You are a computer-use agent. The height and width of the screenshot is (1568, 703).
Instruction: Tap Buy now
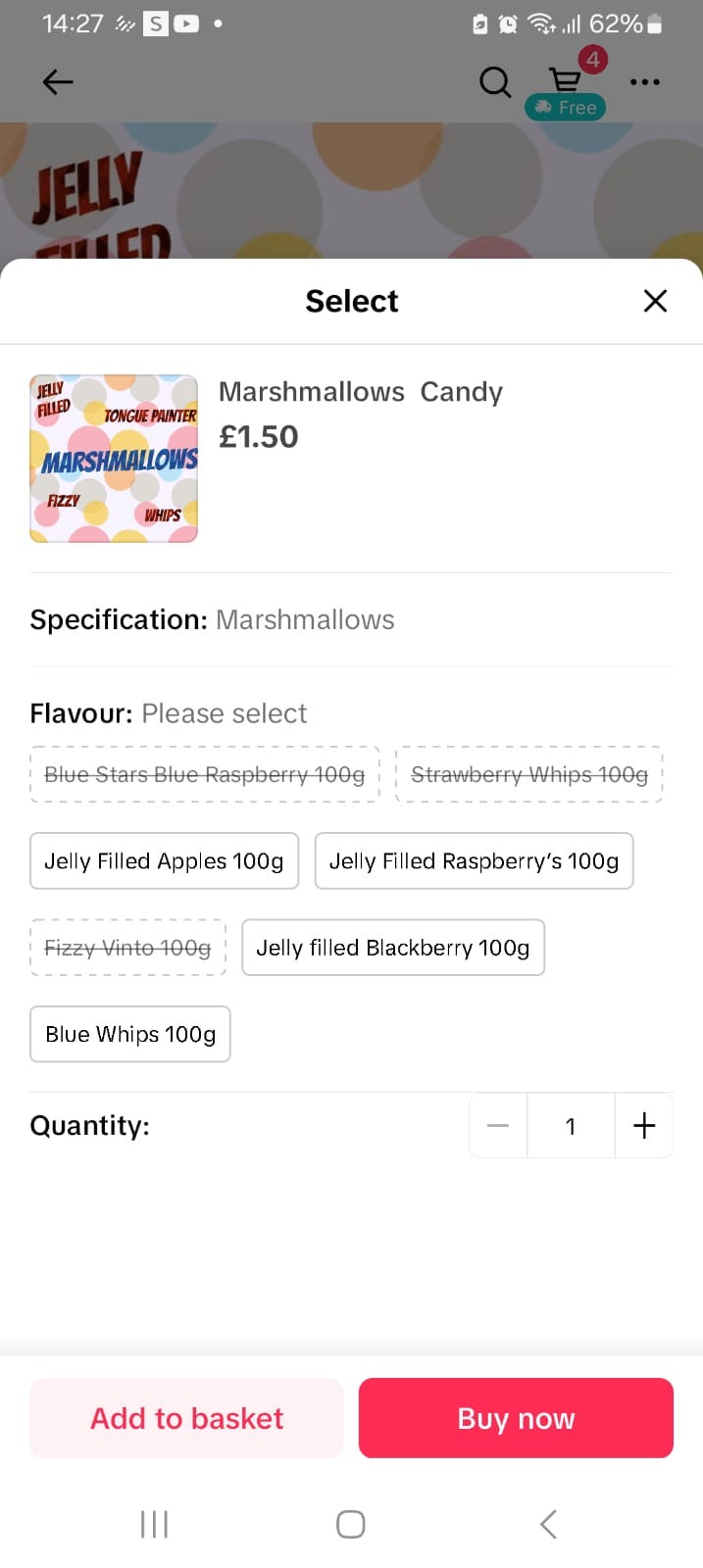tap(516, 1418)
